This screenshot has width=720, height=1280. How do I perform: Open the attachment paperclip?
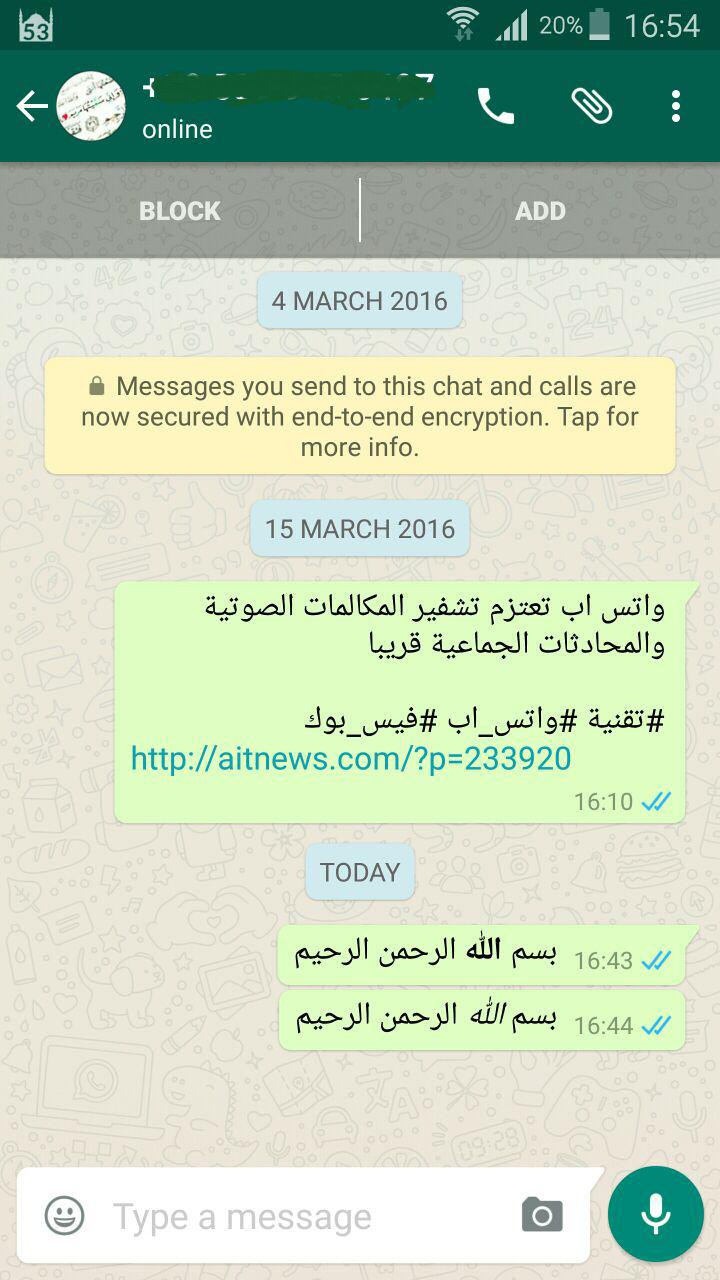click(x=591, y=105)
